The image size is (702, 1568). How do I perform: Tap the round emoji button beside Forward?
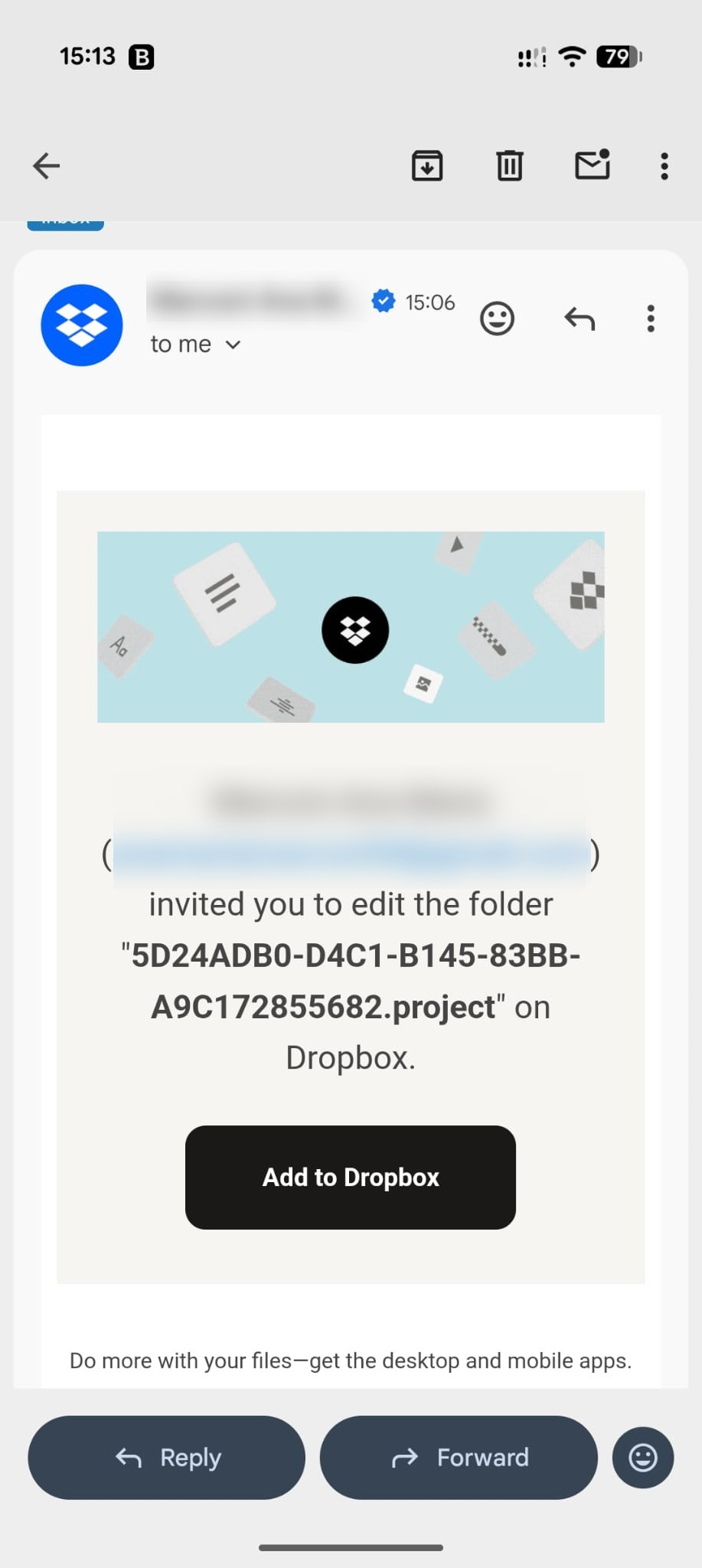[x=643, y=1457]
